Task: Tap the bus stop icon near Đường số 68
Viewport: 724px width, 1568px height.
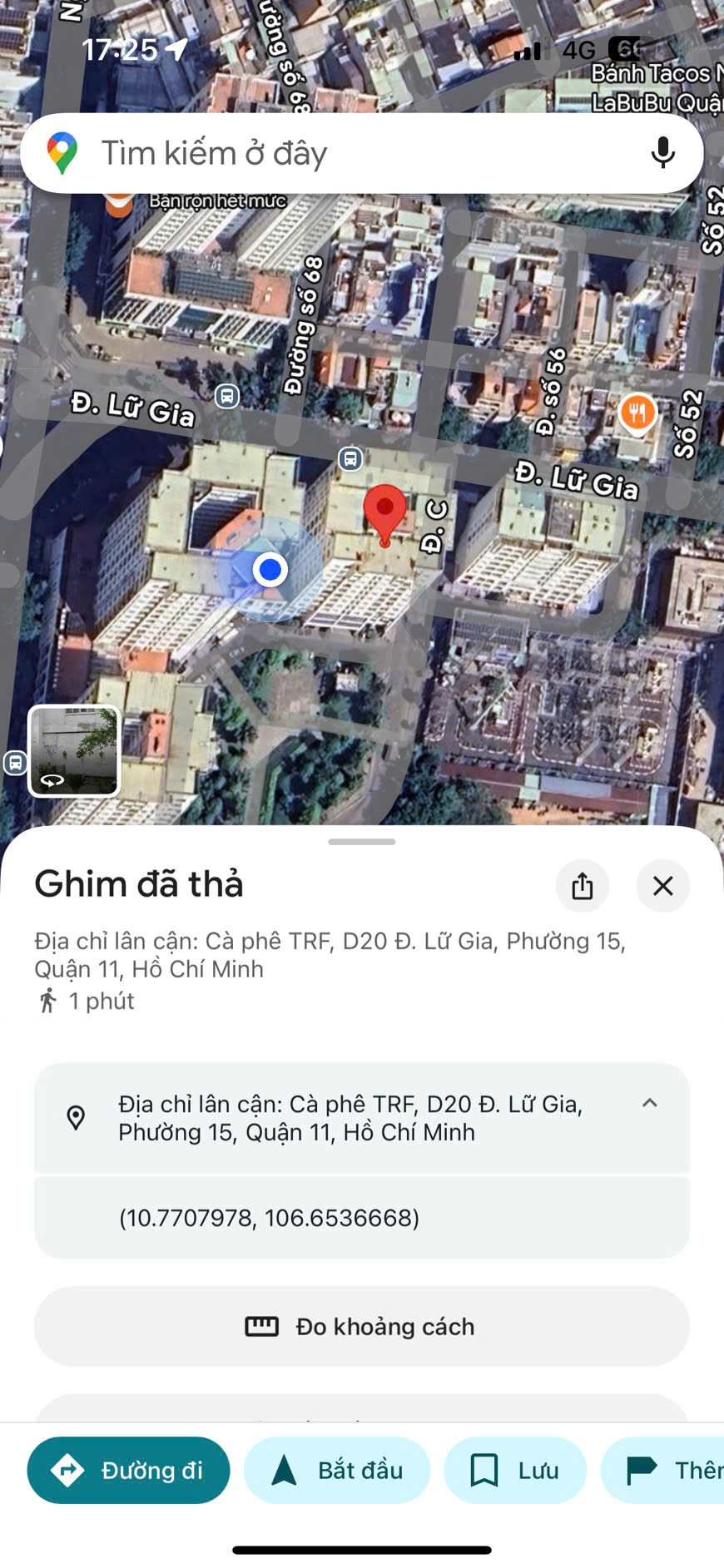Action: coord(227,396)
